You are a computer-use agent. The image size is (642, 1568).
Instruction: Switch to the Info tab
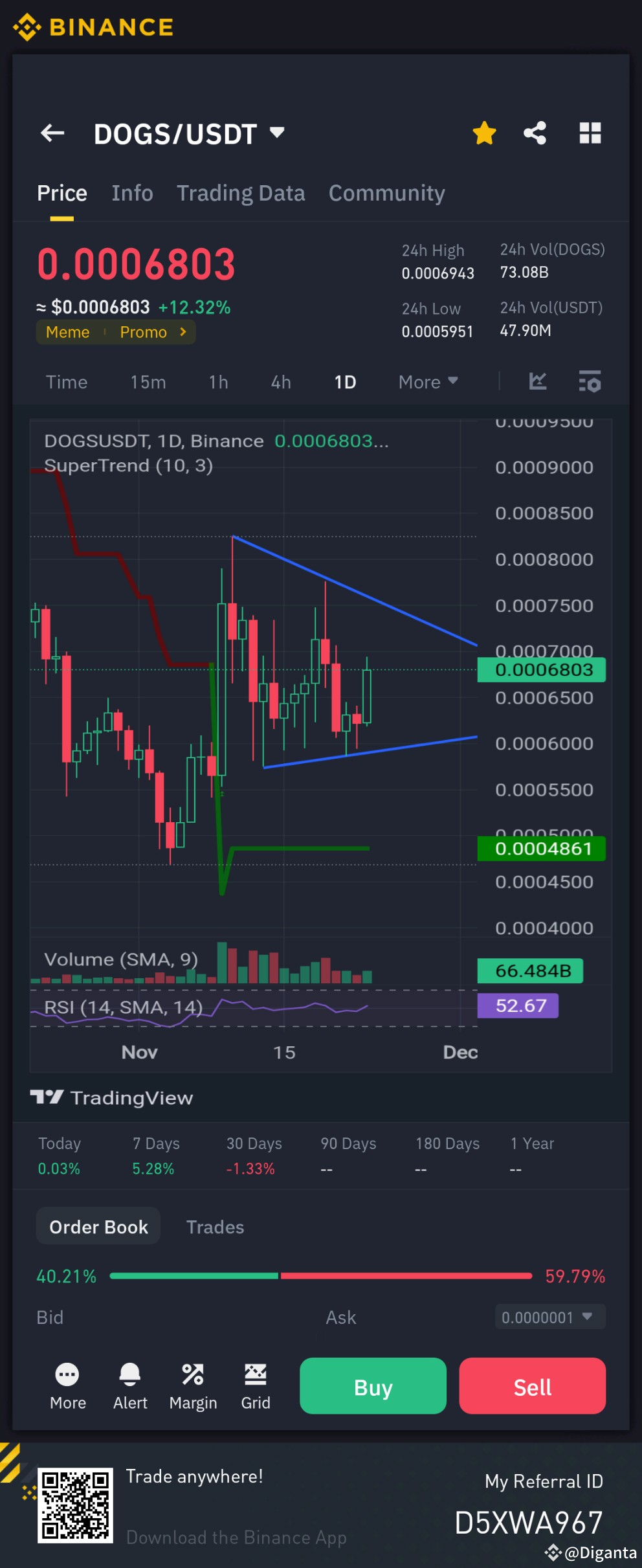click(x=132, y=193)
